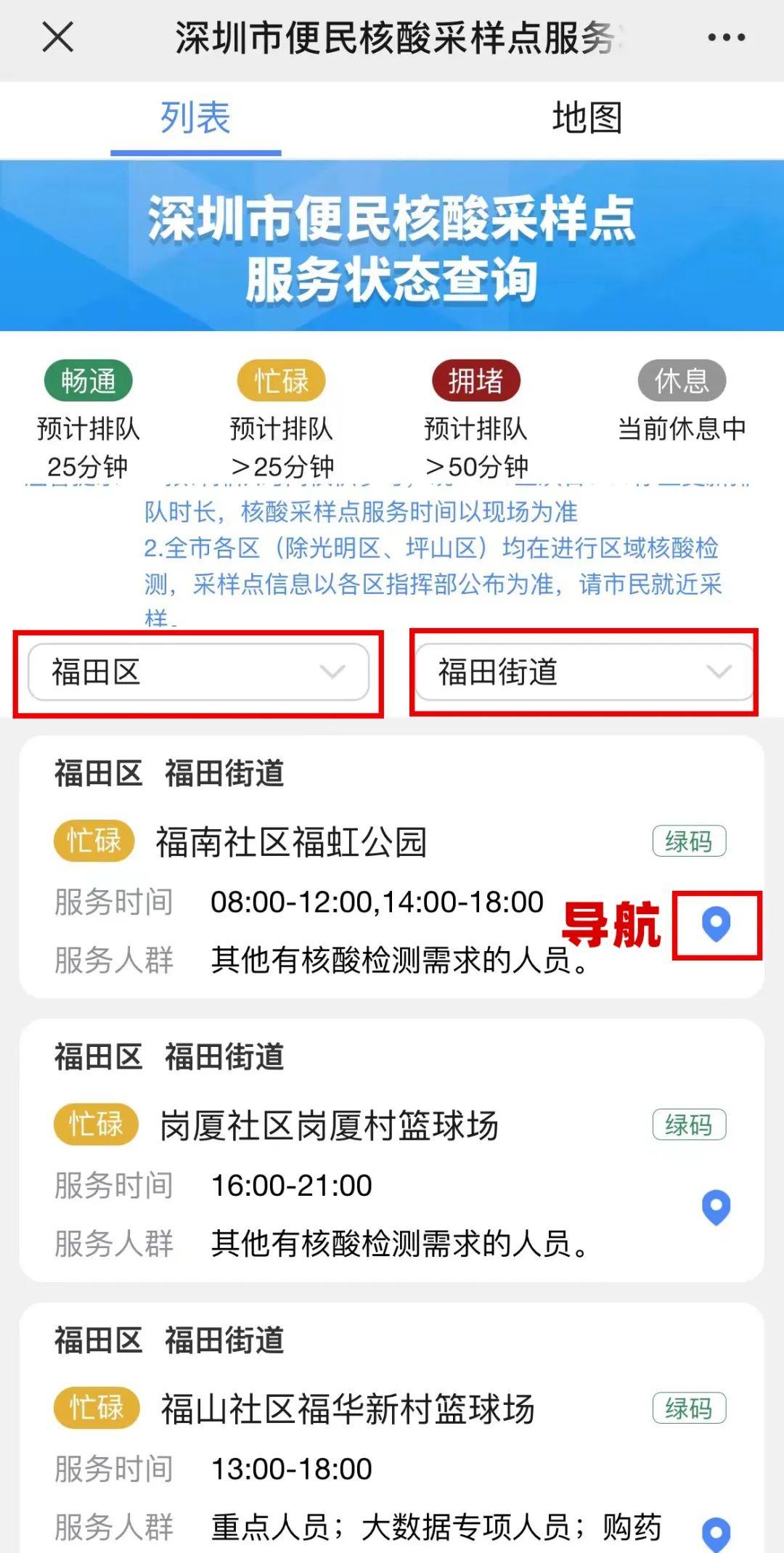This screenshot has height=1553, width=784.
Task: Open the 福山社区福华新村篮球场 sampling site card
Action: click(x=347, y=1409)
